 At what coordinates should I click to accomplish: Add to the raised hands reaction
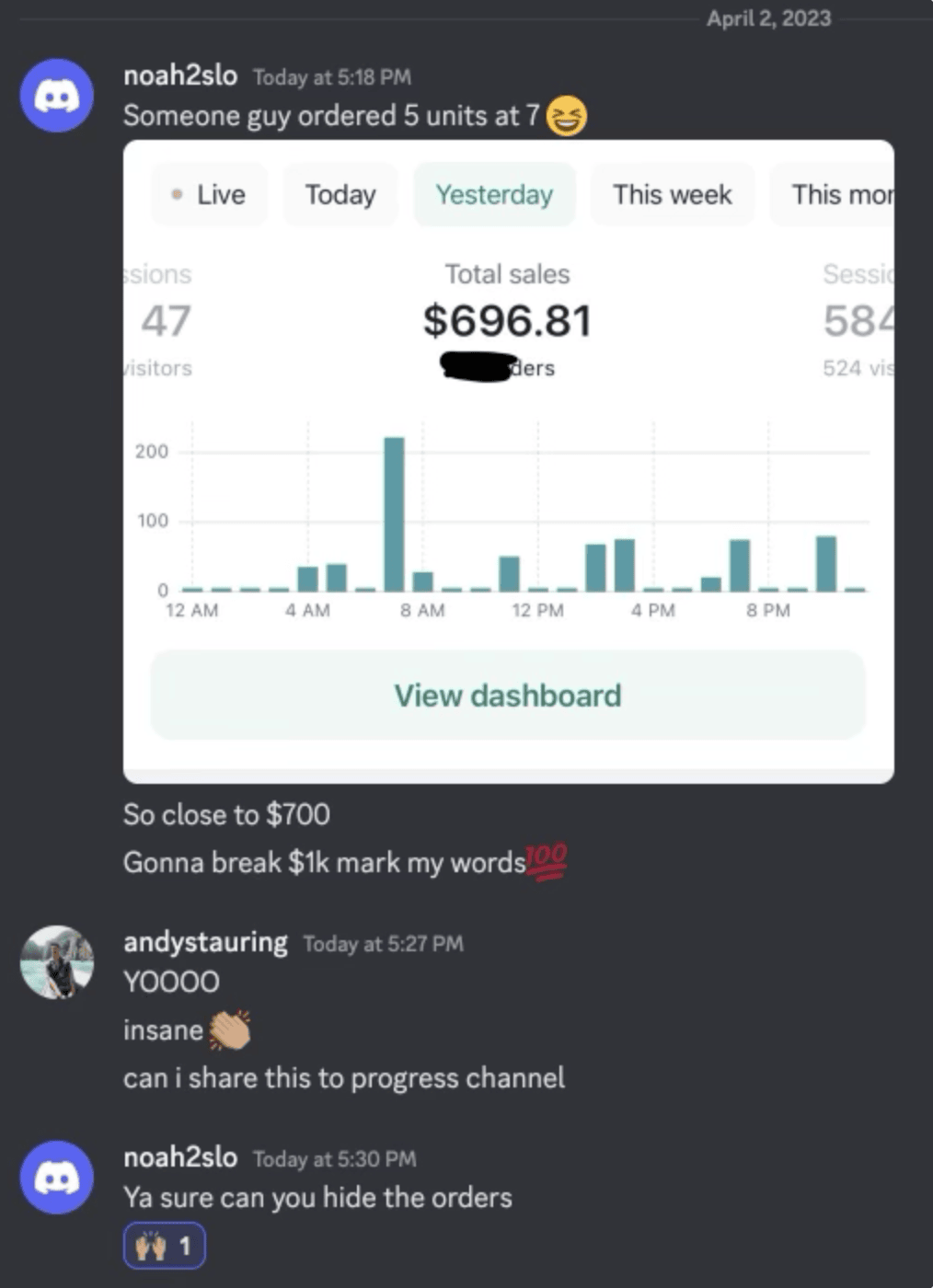pos(165,1247)
